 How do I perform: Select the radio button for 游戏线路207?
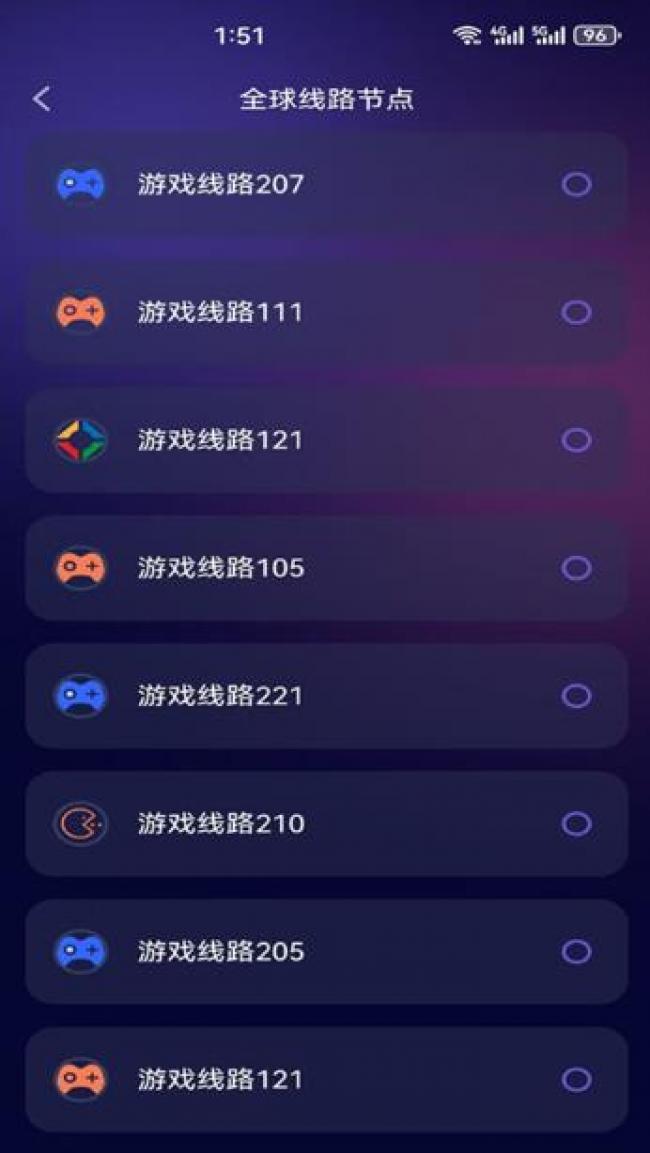pyautogui.click(x=576, y=185)
